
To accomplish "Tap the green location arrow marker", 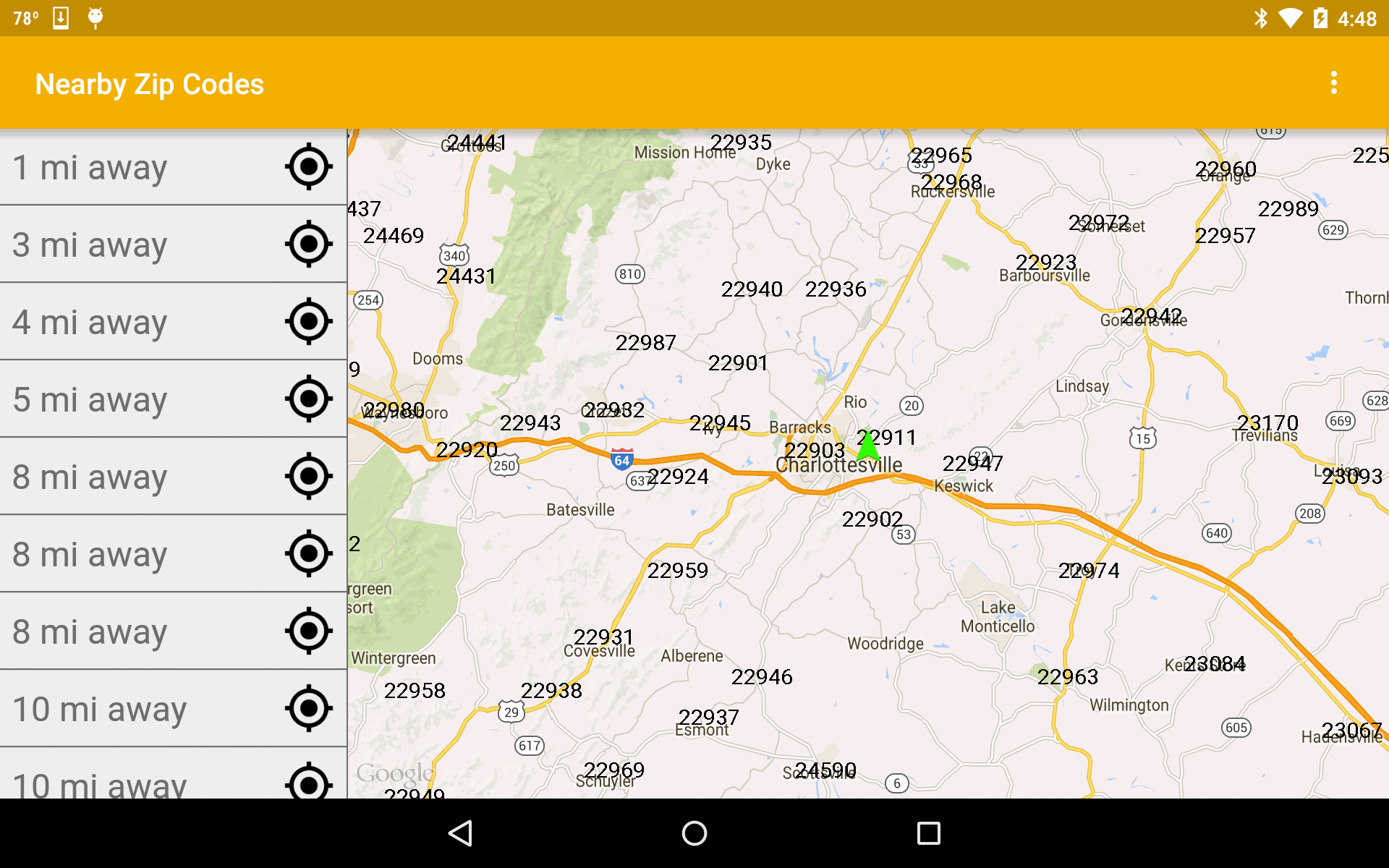I will coord(867,447).
